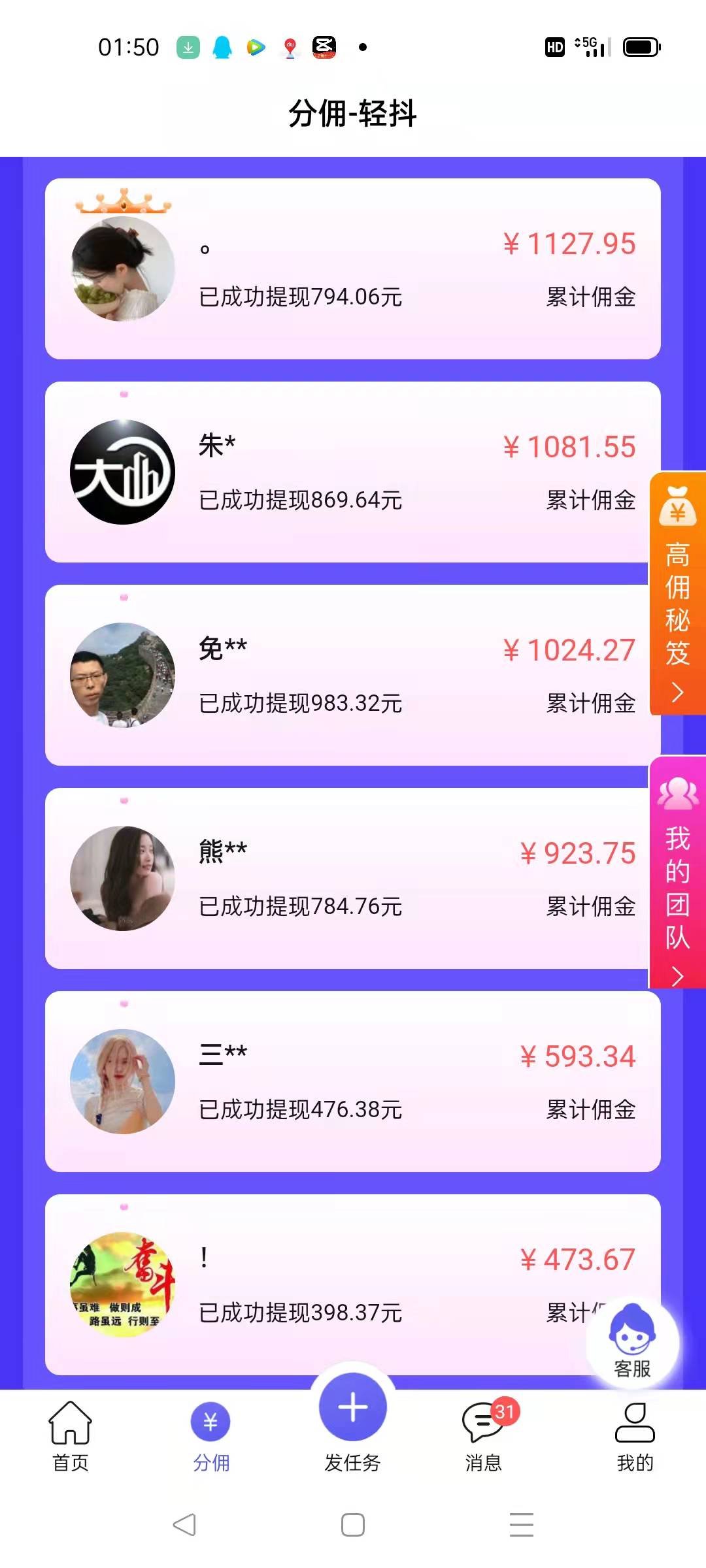Image resolution: width=706 pixels, height=1568 pixels.
Task: Open the 我的团队 side banner
Action: (x=677, y=872)
